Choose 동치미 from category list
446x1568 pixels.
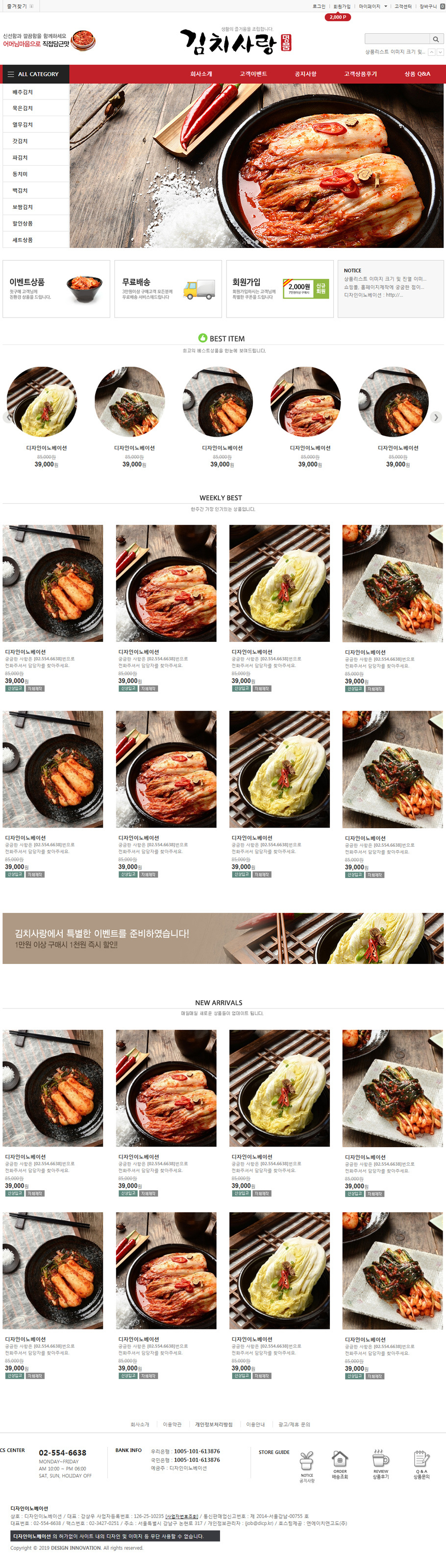[x=20, y=174]
